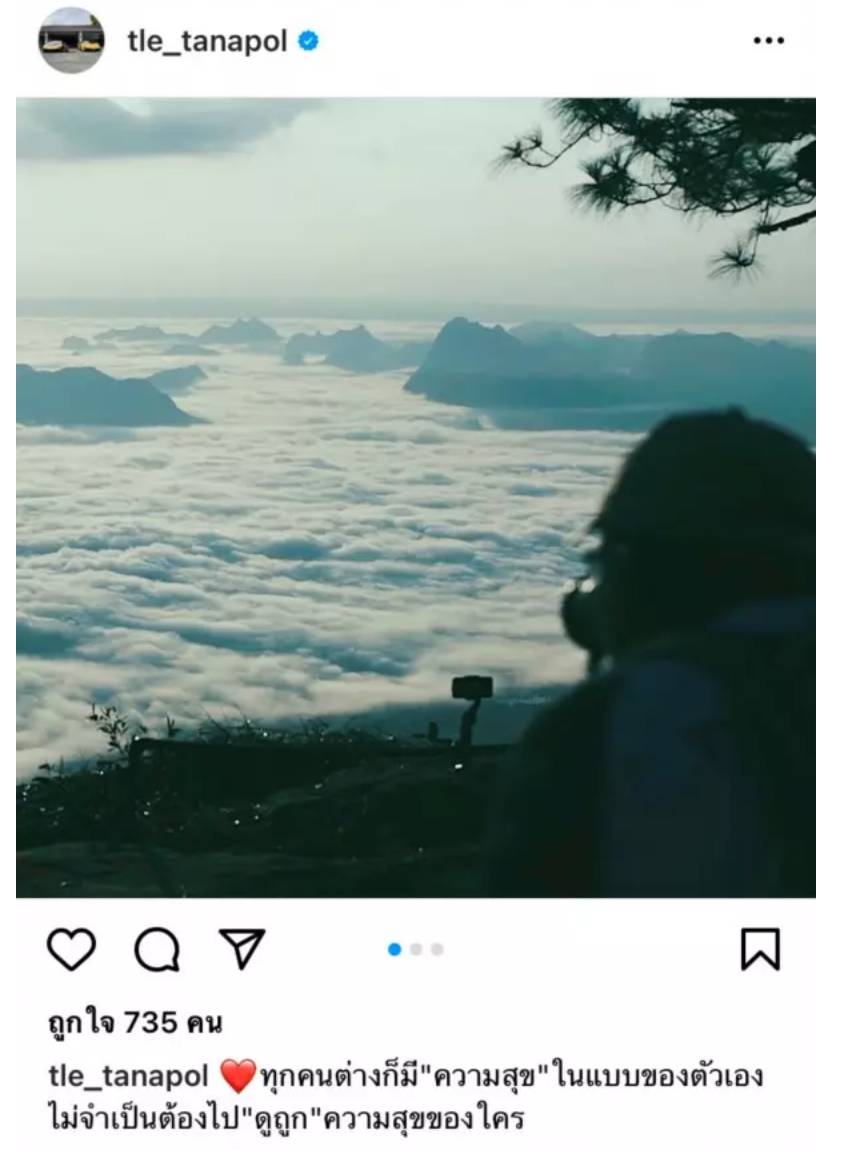The image size is (862, 1158).
Task: Open comments with the speech bubble icon
Action: (x=157, y=949)
